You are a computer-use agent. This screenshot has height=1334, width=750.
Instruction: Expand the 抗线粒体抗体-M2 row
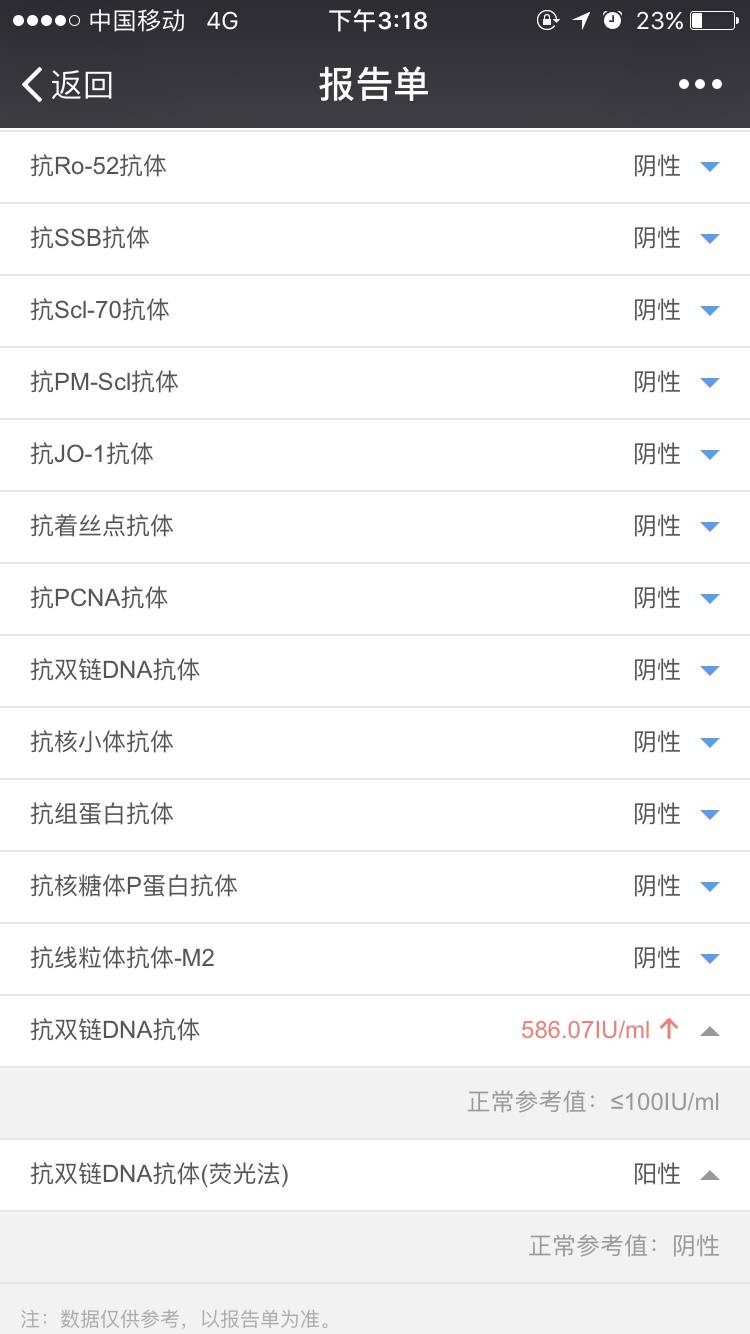coord(710,959)
